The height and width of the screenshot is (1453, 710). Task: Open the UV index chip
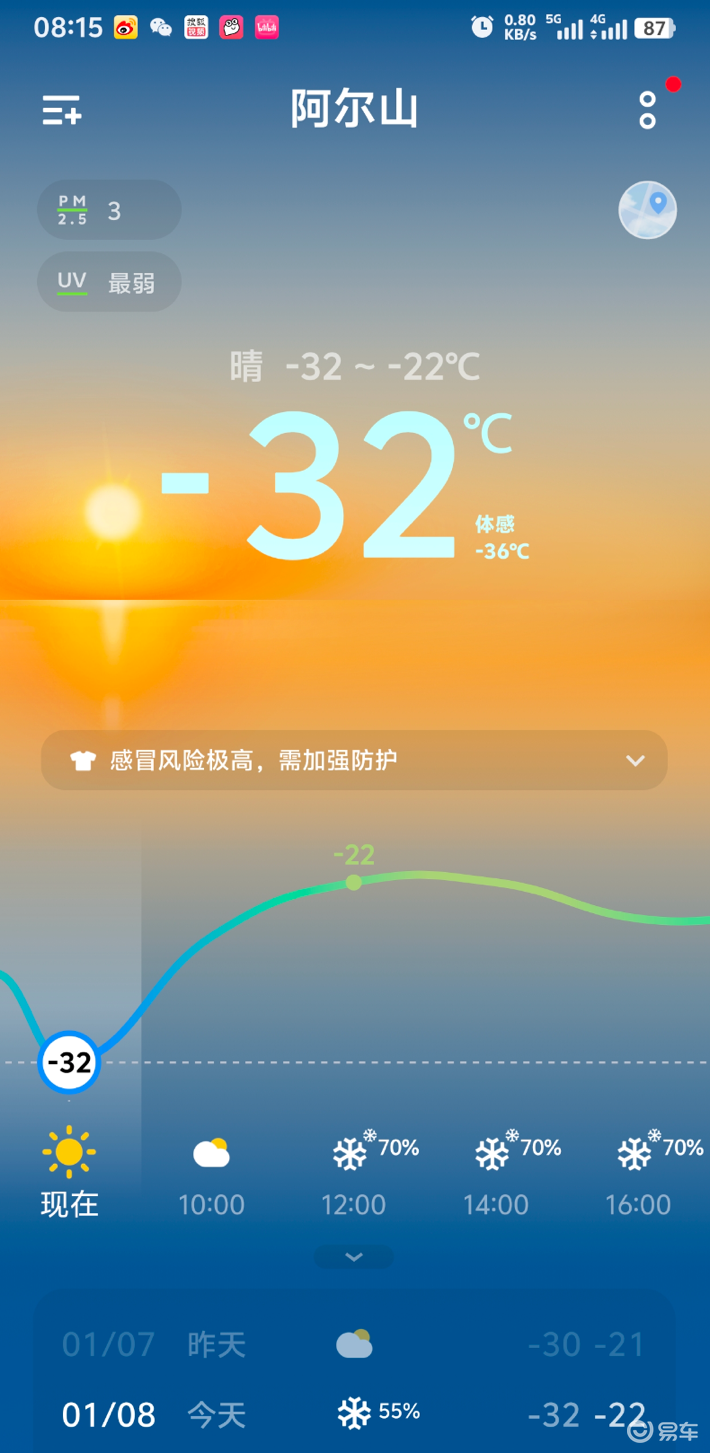(x=109, y=282)
